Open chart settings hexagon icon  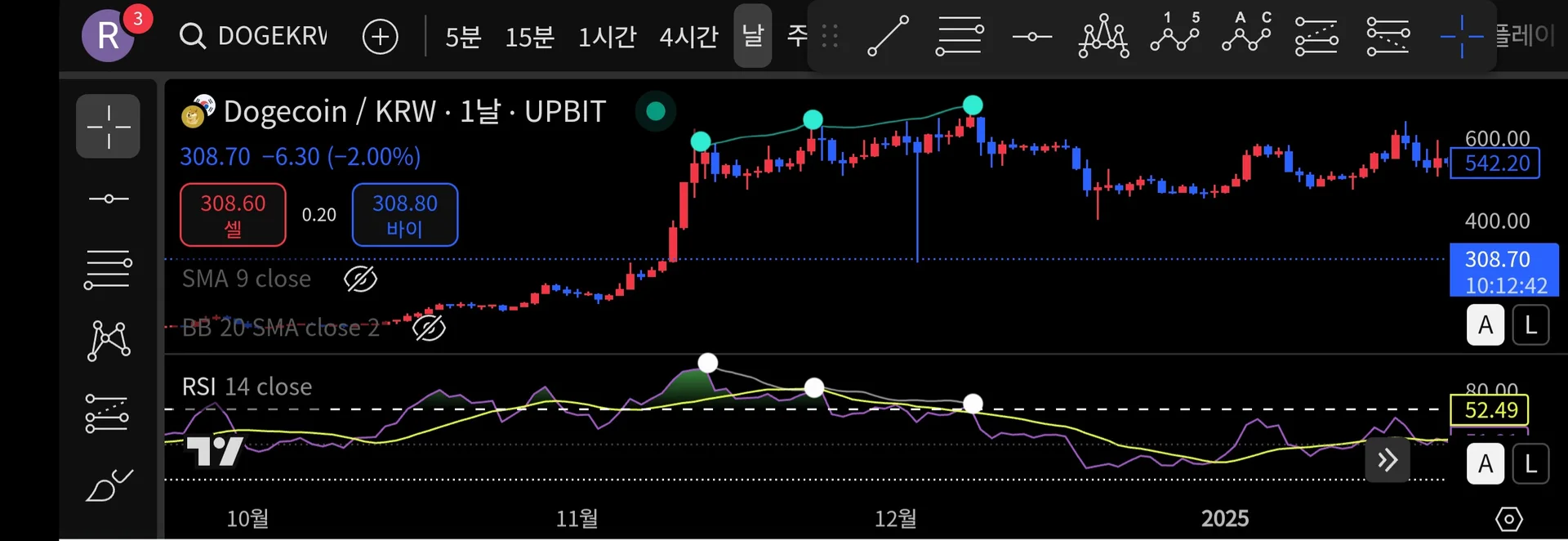1508,519
